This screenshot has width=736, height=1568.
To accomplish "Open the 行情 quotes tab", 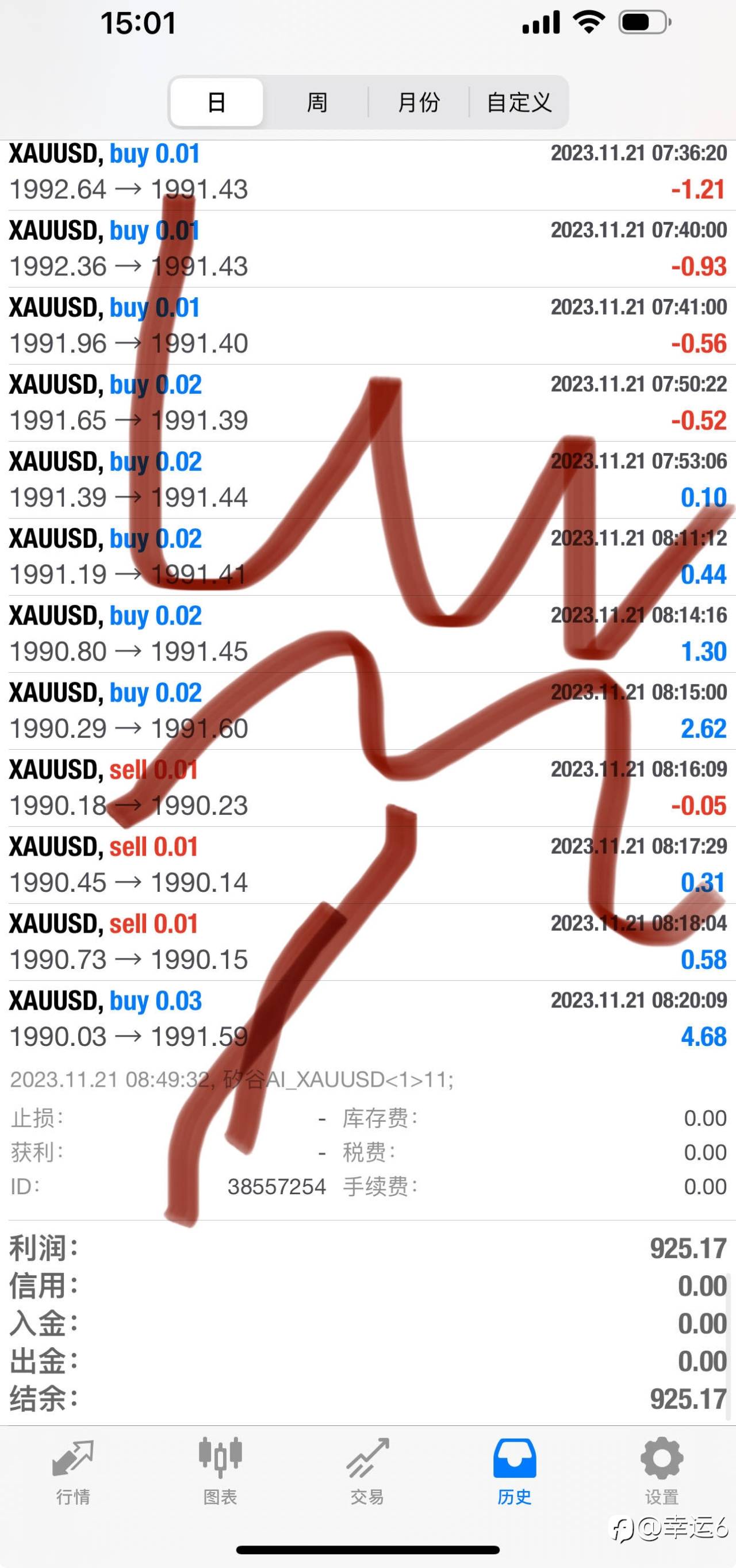I will tap(73, 1472).
